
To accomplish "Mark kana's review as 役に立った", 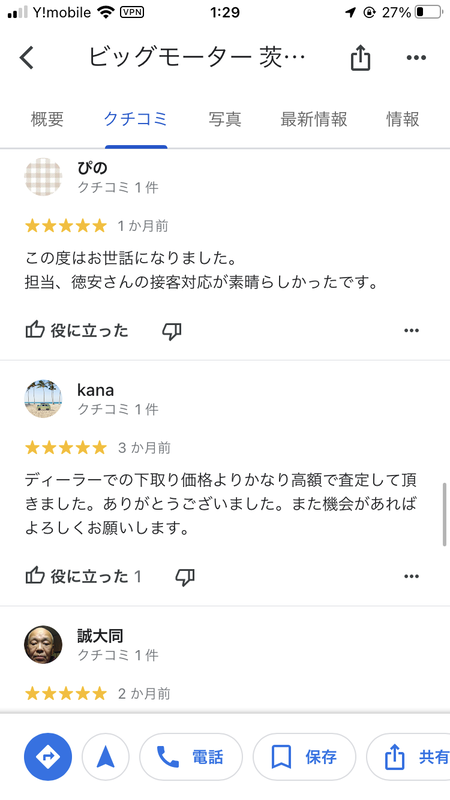I will (x=83, y=577).
